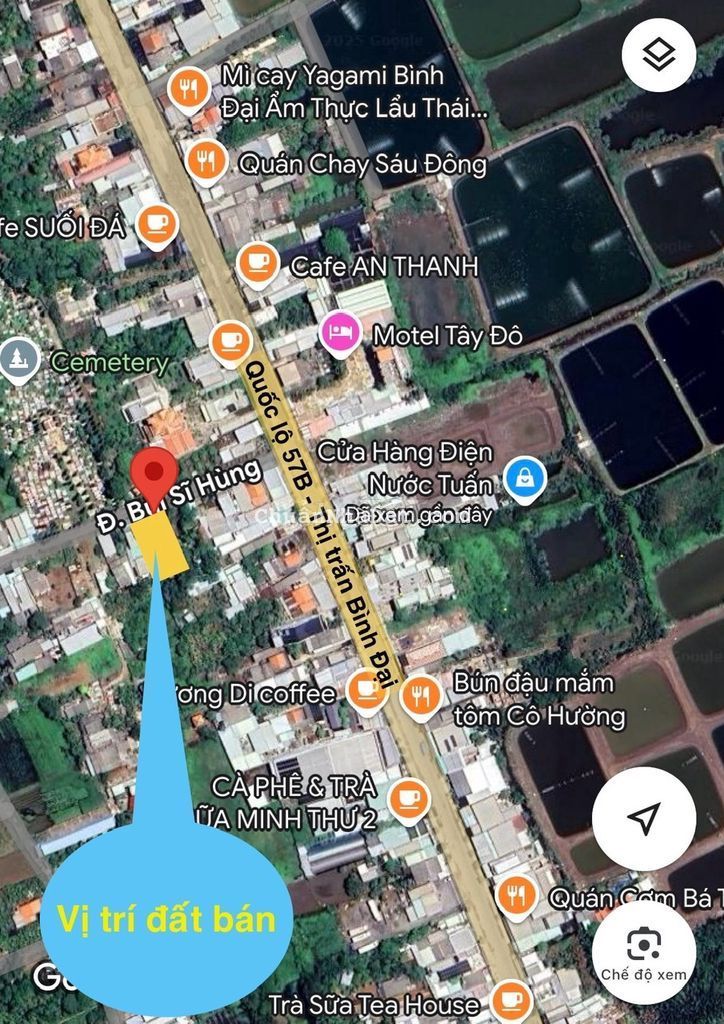Open the Motel Tây Đô marker

(x=340, y=331)
